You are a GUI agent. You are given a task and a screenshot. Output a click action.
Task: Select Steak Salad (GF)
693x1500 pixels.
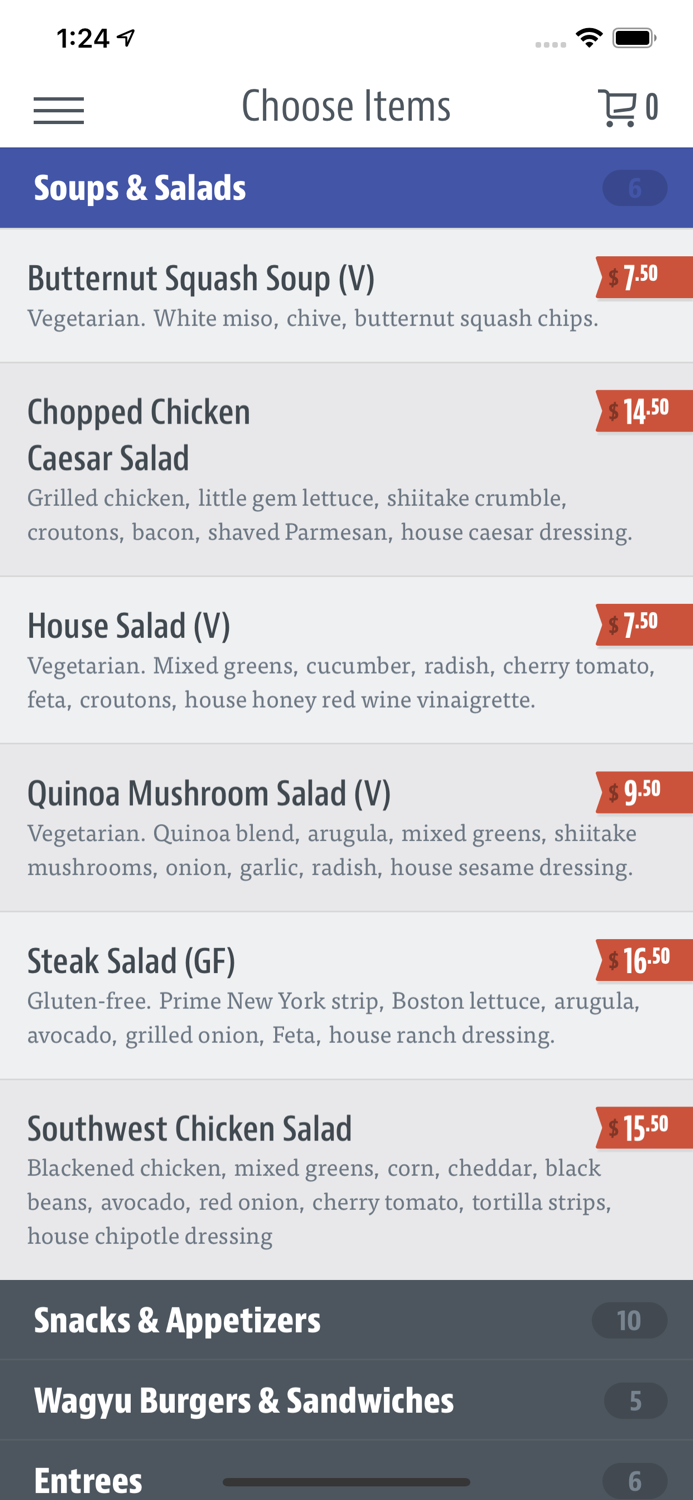346,996
